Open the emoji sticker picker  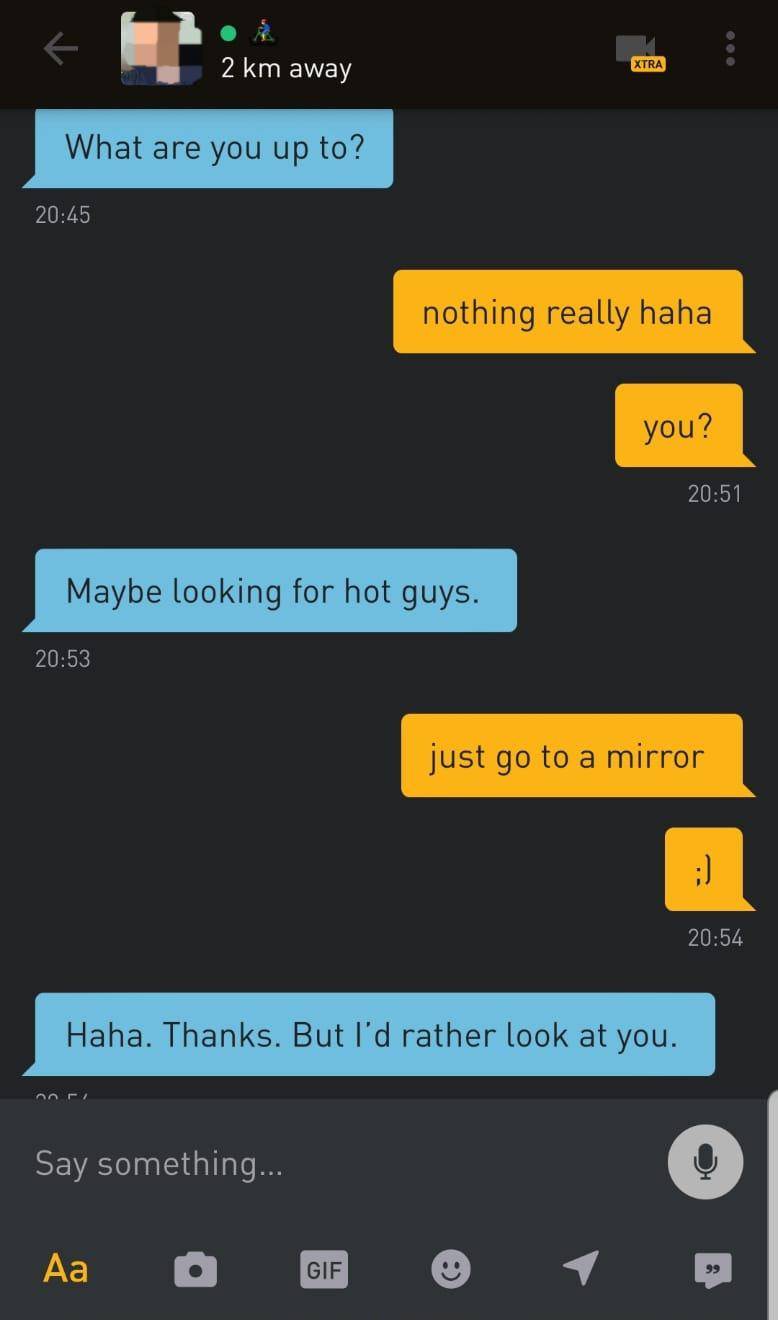coord(451,1269)
